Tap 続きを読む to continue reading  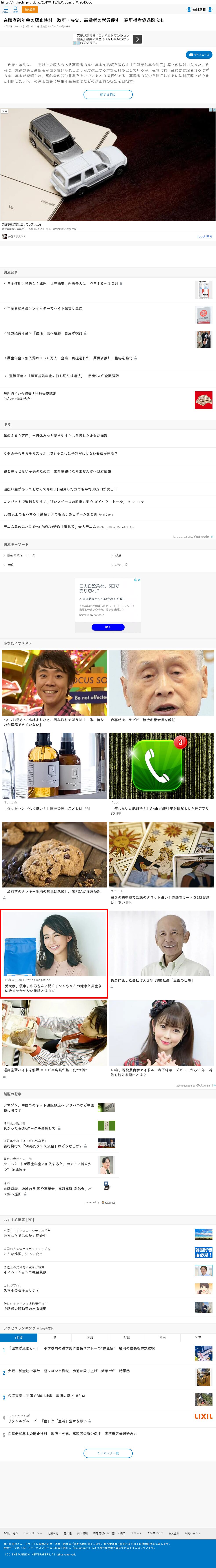pos(108,94)
